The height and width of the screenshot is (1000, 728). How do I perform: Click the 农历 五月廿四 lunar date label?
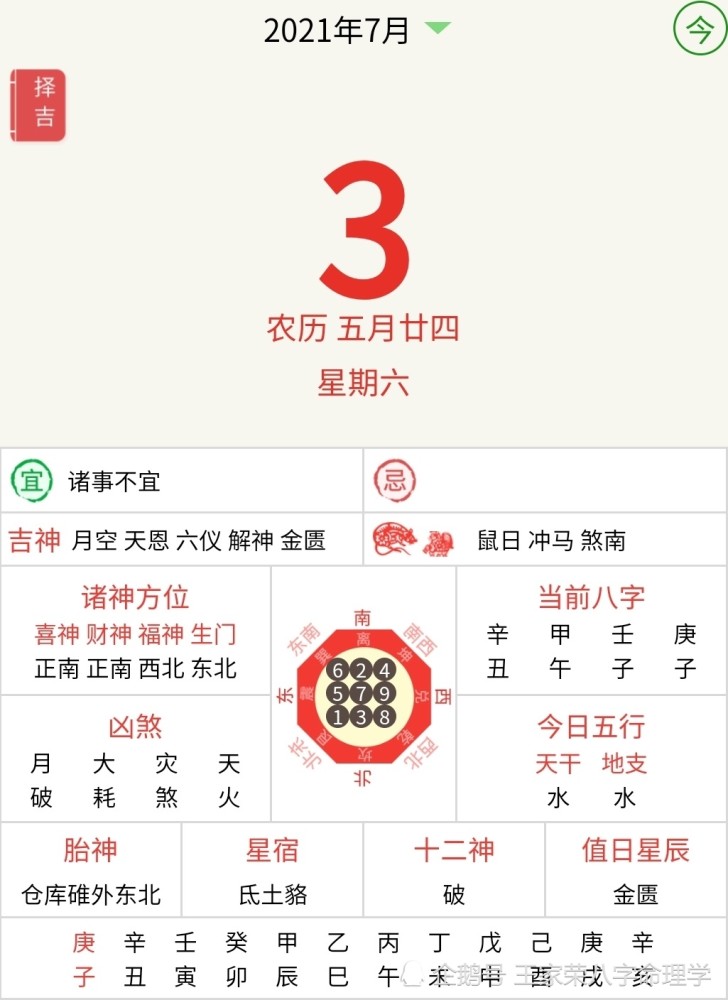pyautogui.click(x=364, y=329)
